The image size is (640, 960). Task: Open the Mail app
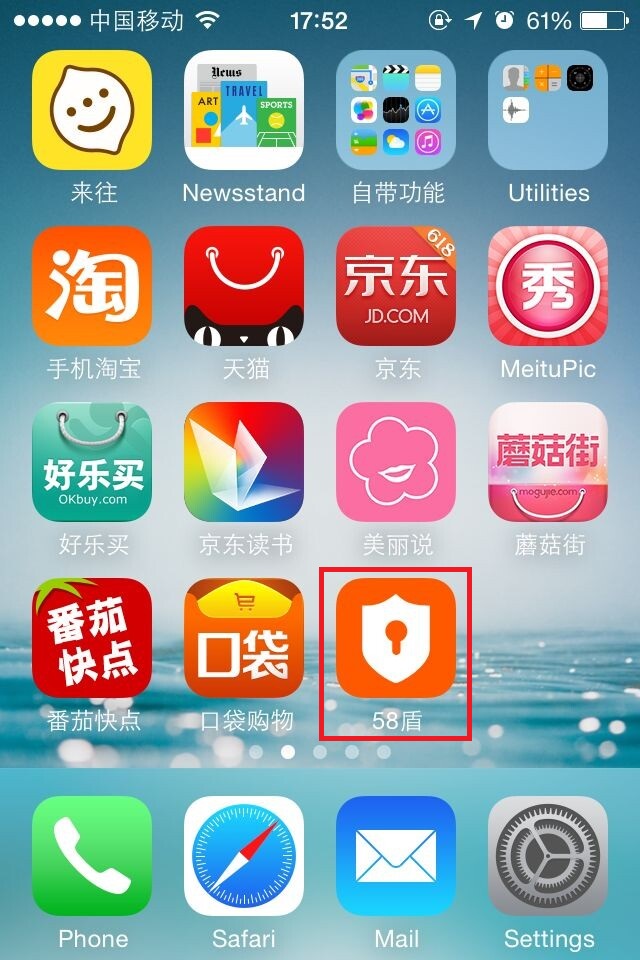point(396,856)
